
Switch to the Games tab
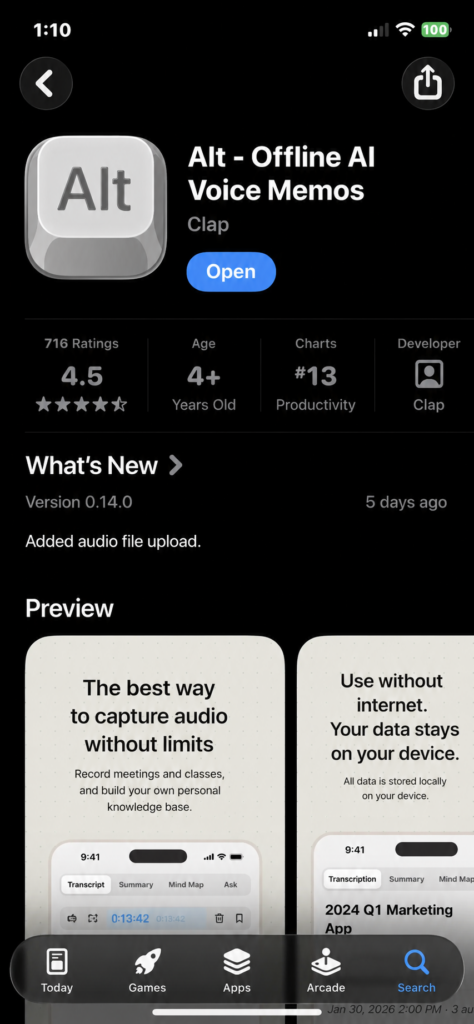pyautogui.click(x=147, y=971)
